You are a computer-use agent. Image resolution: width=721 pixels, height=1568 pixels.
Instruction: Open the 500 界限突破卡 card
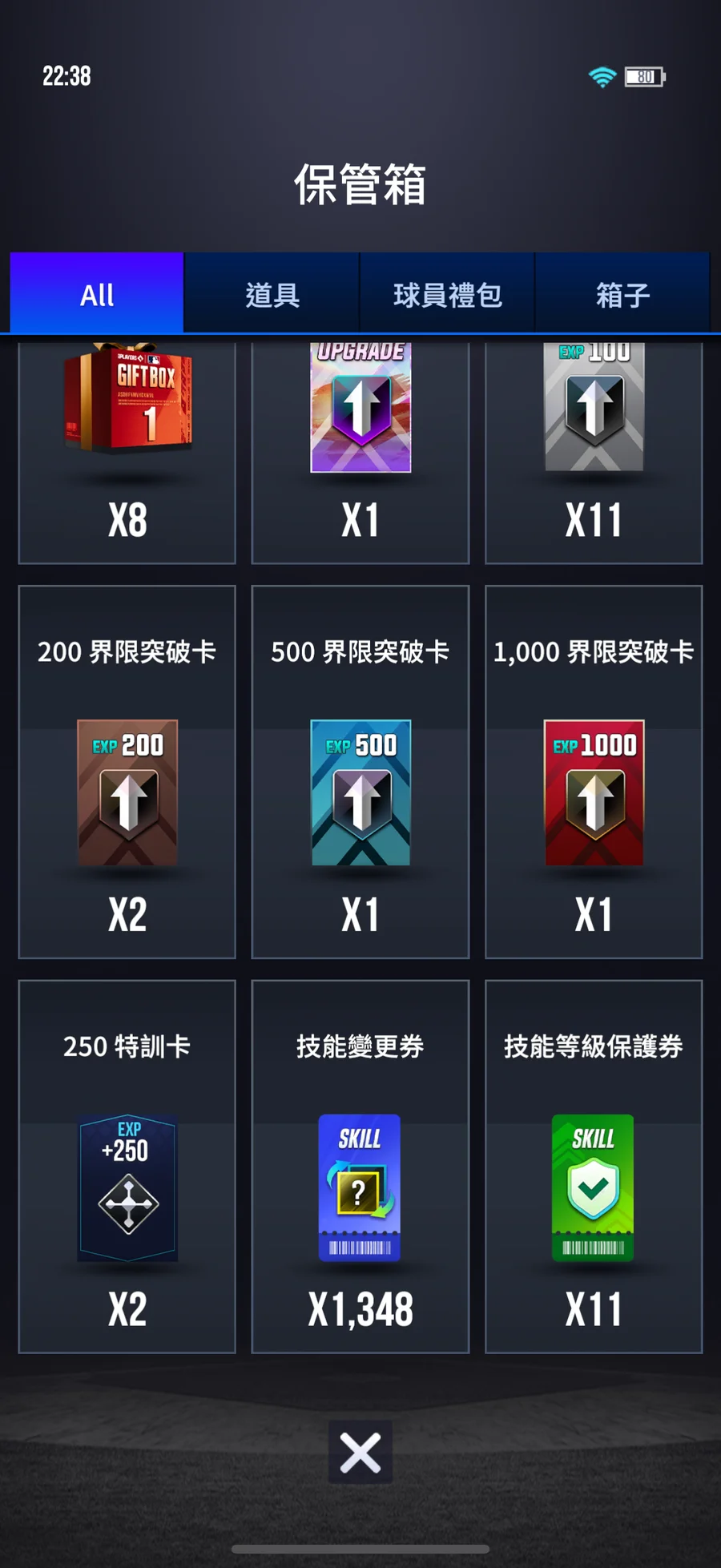tap(360, 773)
